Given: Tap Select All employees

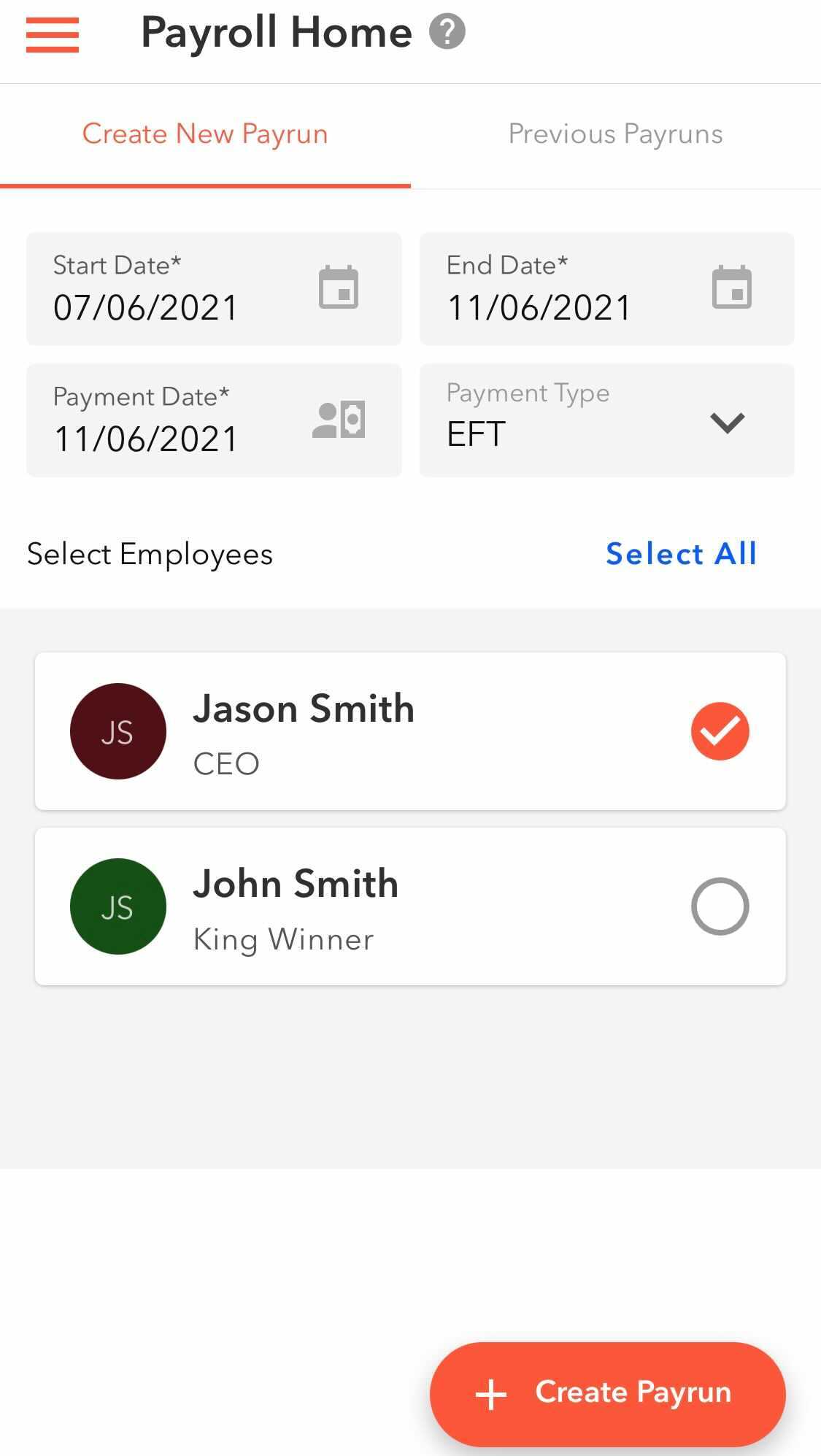Looking at the screenshot, I should (x=681, y=554).
